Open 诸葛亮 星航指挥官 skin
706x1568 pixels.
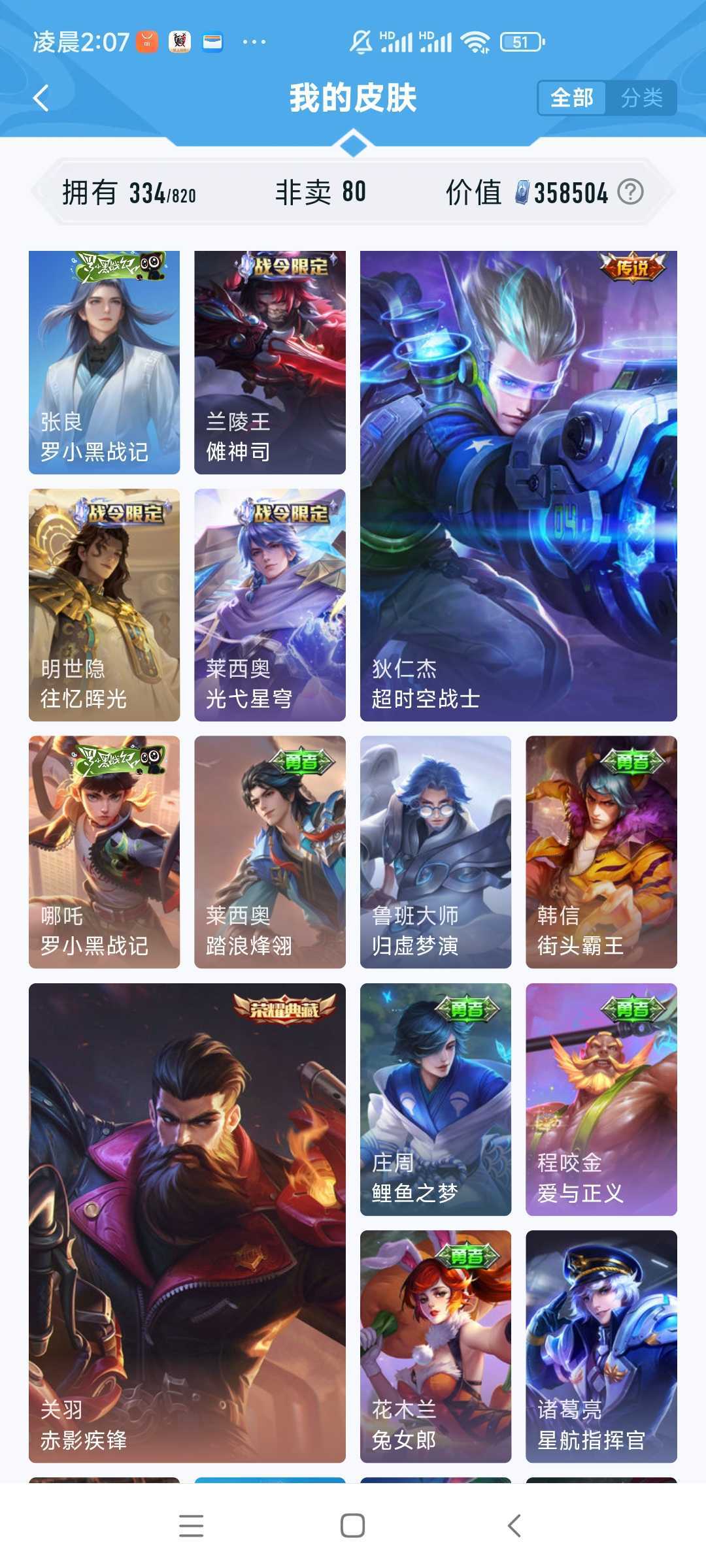[601, 1347]
